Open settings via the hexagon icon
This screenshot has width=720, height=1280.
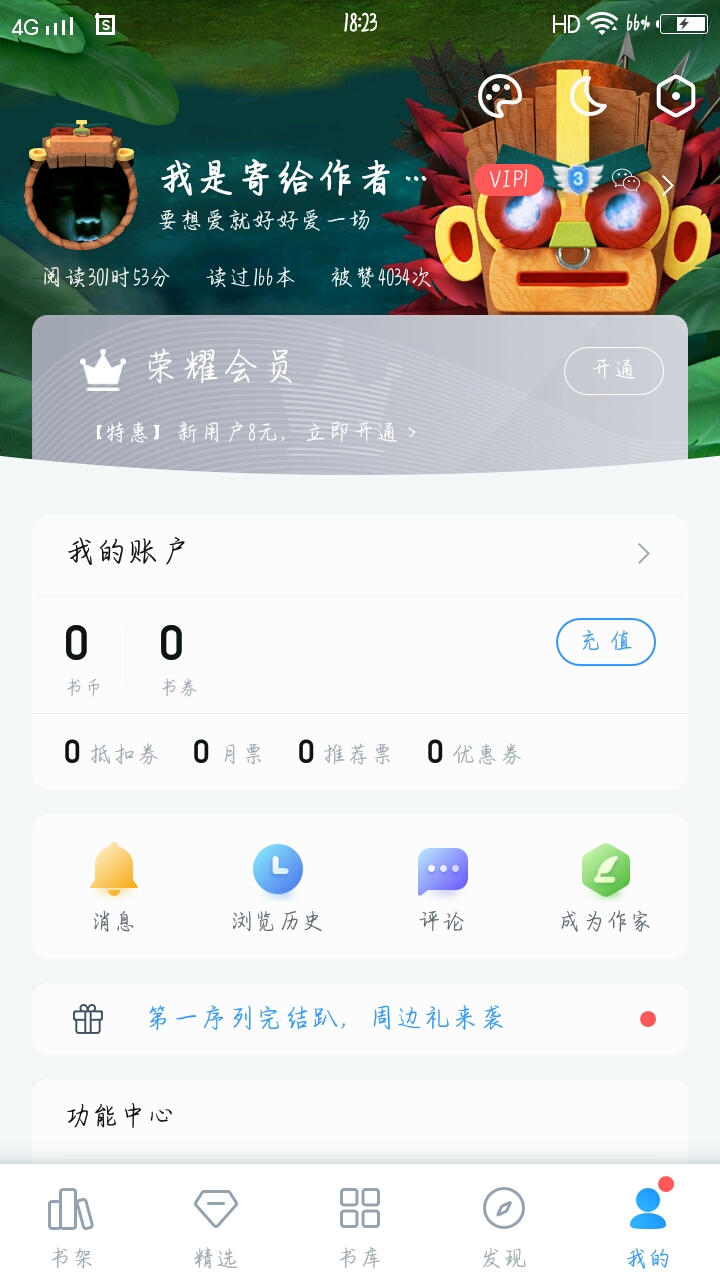pyautogui.click(x=676, y=96)
